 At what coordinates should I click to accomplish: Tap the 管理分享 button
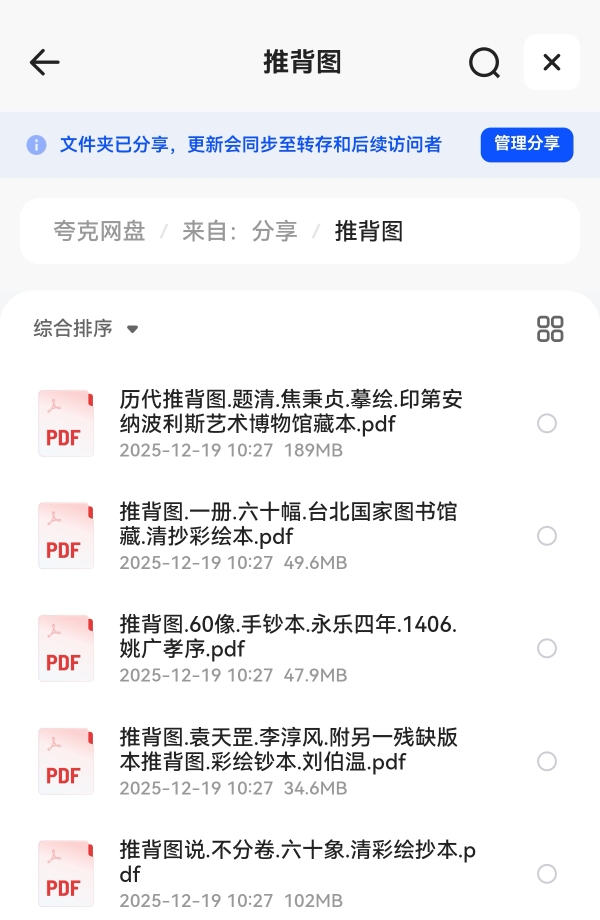pyautogui.click(x=526, y=144)
